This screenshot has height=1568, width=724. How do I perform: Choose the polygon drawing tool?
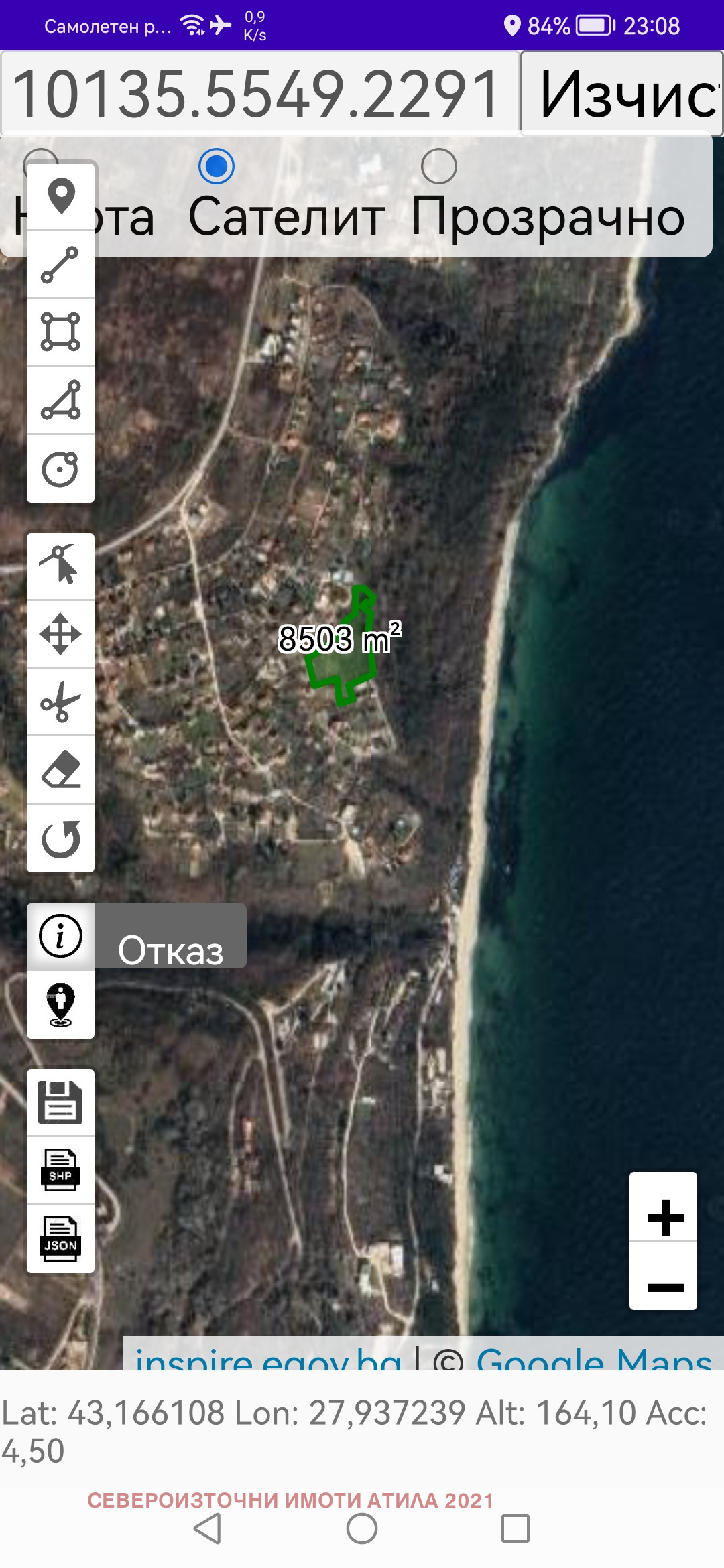coord(60,400)
